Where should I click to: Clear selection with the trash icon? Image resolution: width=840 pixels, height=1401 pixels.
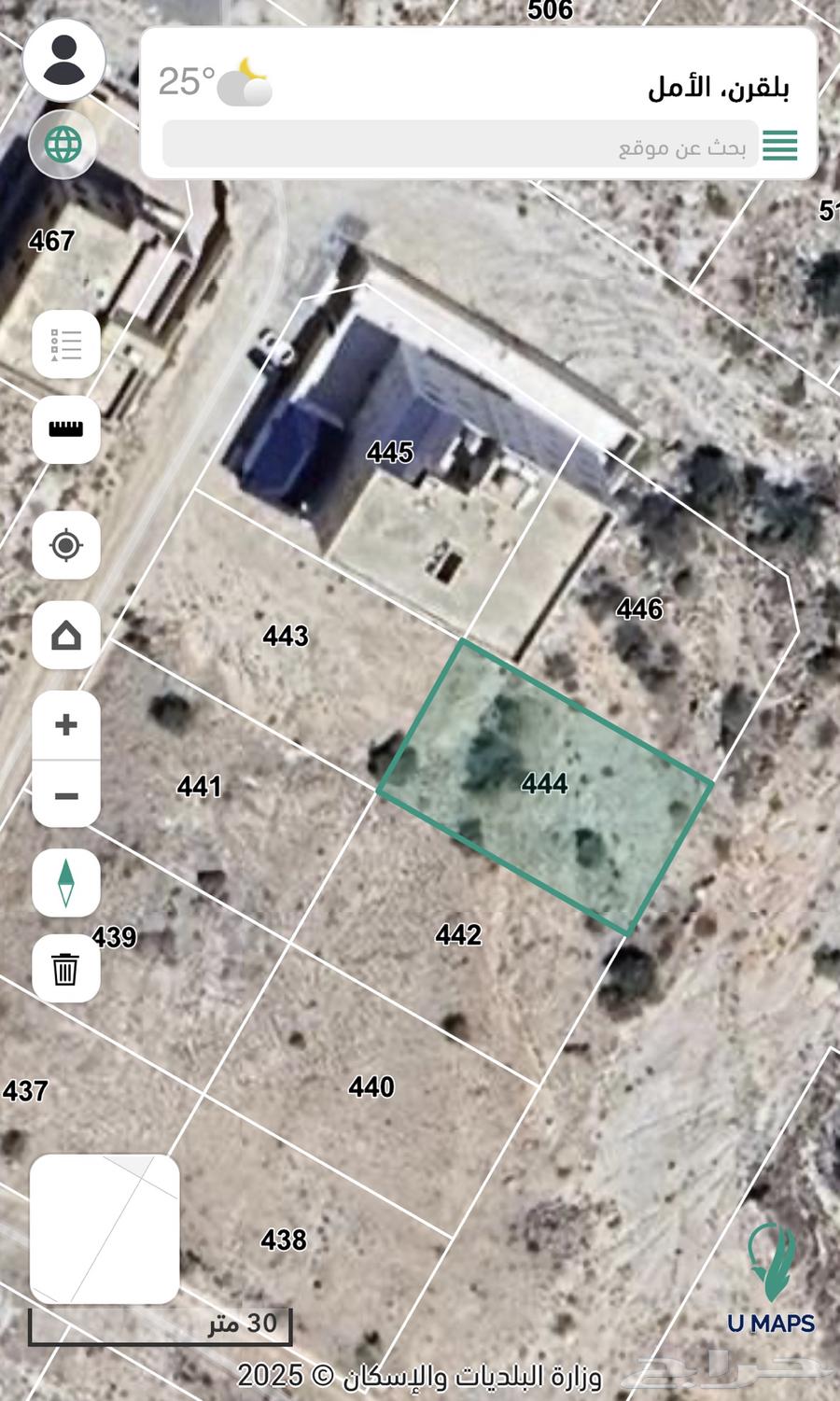click(x=65, y=969)
